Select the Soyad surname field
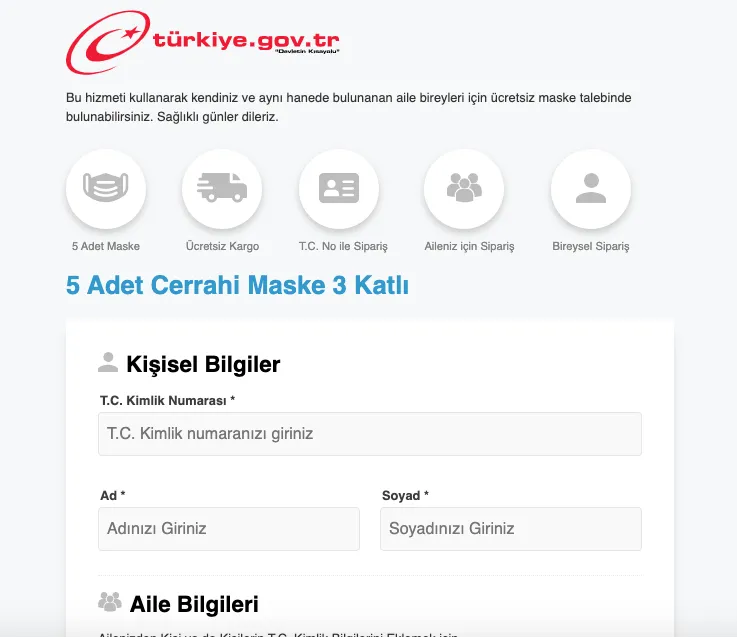This screenshot has height=637, width=737. click(510, 528)
